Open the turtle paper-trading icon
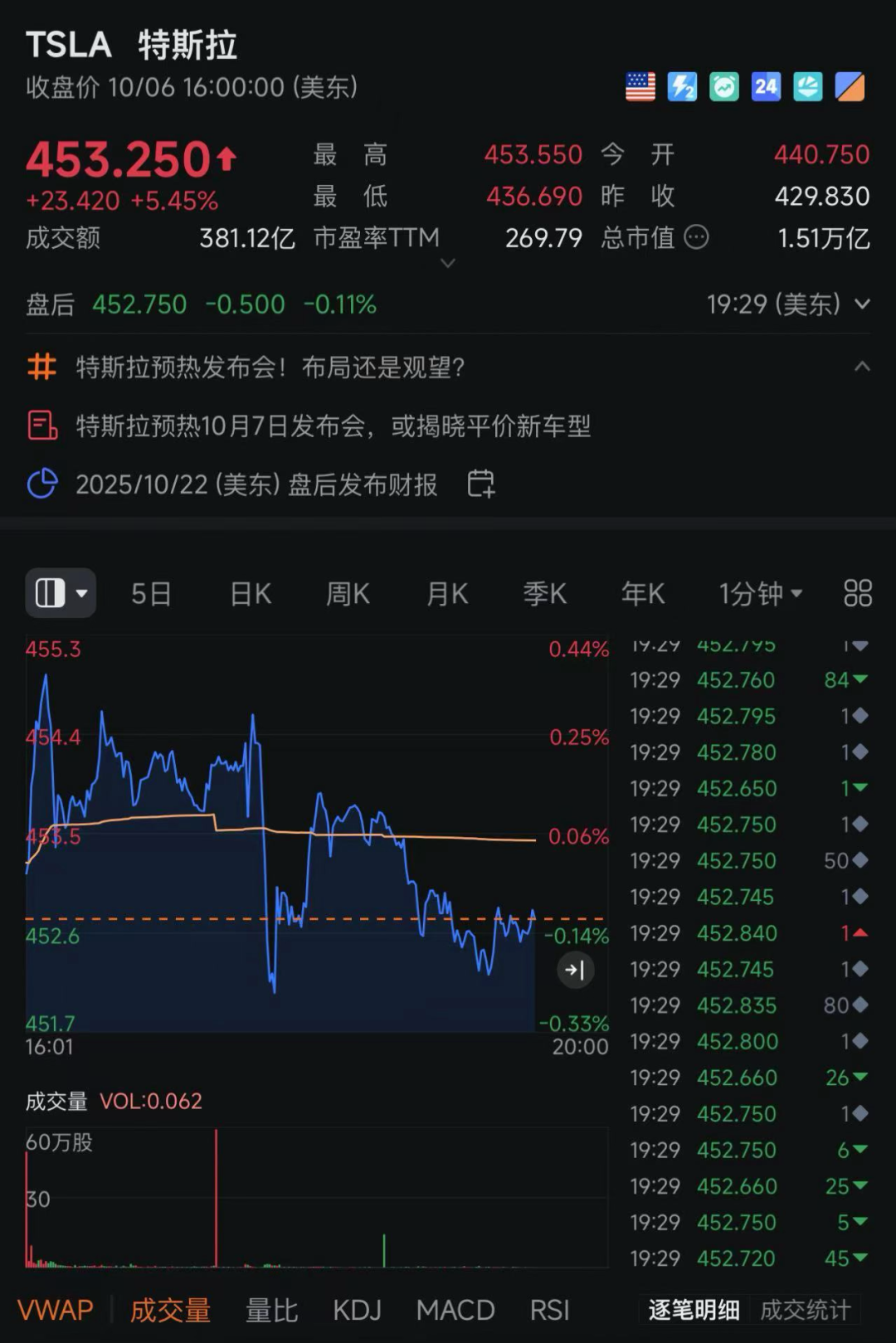The image size is (896, 1343). pos(806,86)
